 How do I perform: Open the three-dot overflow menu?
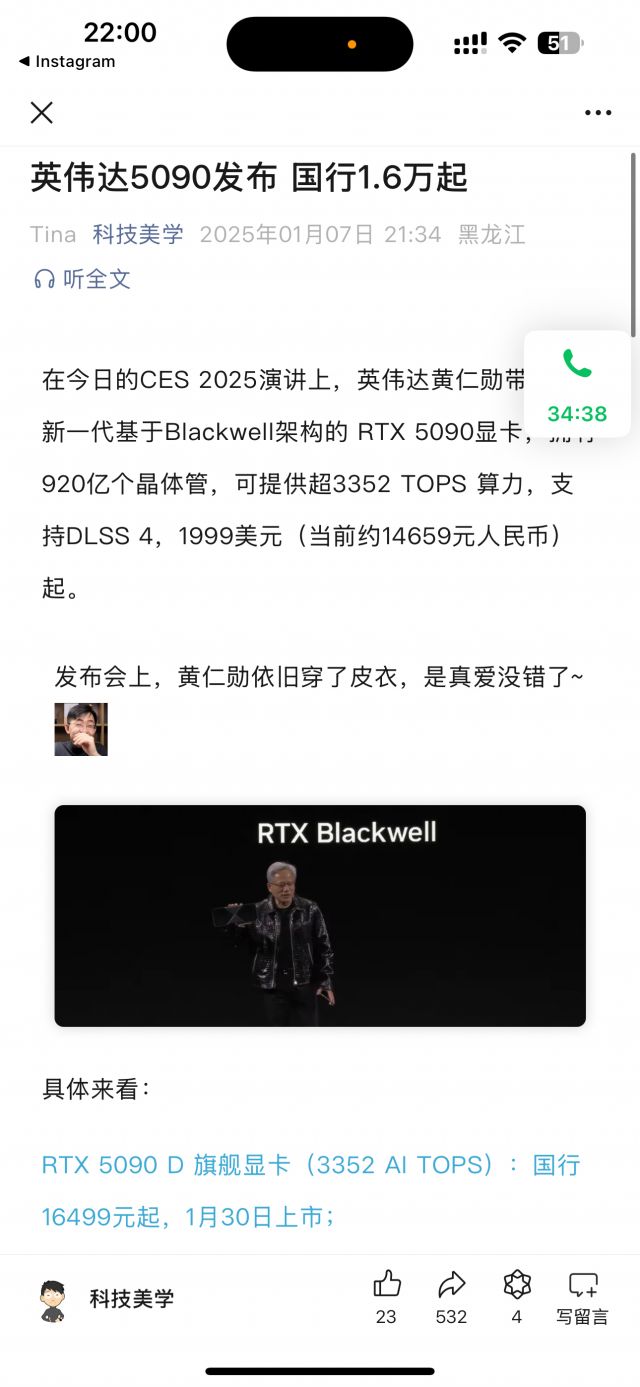tap(598, 112)
